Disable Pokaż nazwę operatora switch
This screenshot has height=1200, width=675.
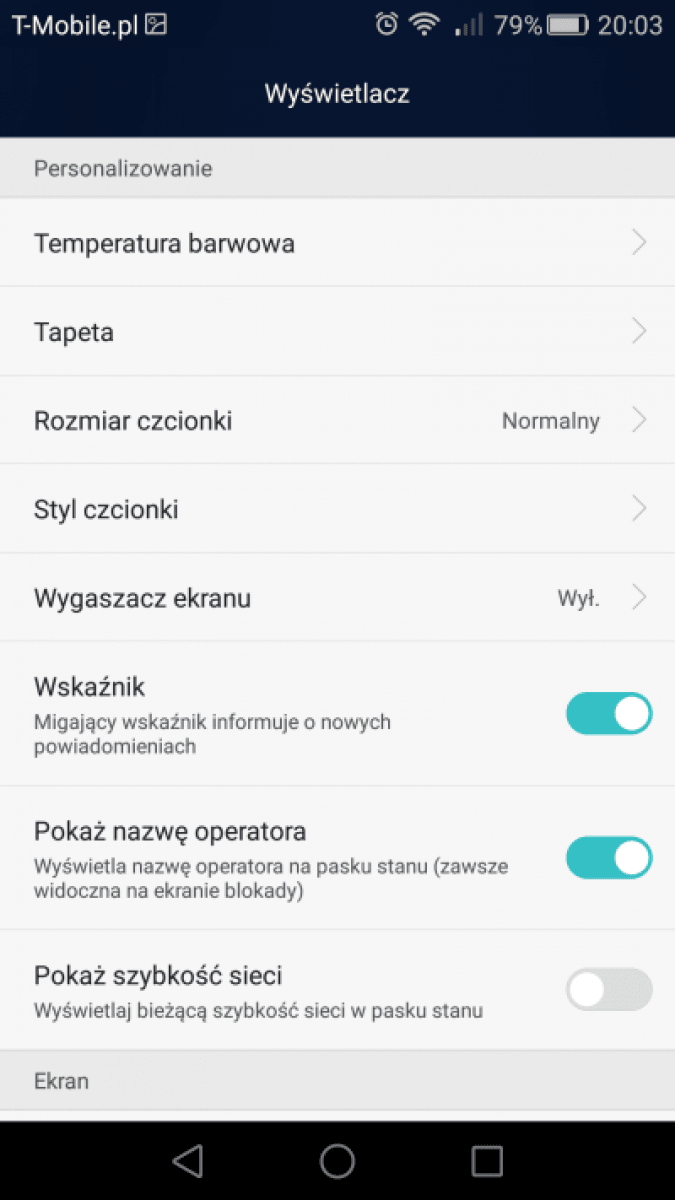[x=609, y=858]
